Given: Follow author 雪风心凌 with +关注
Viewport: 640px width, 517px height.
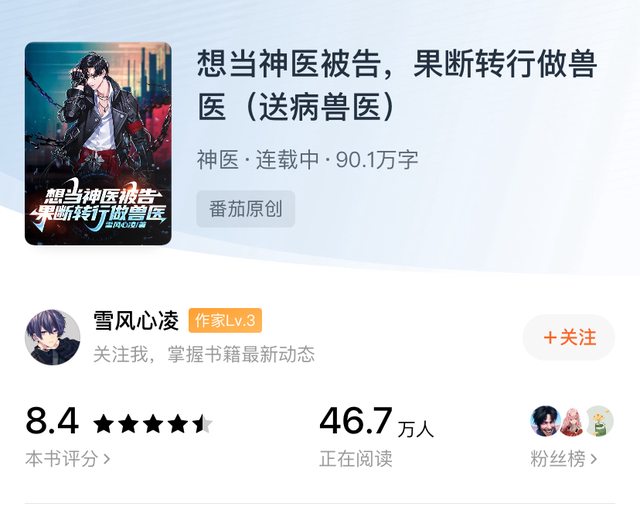Looking at the screenshot, I should (569, 337).
